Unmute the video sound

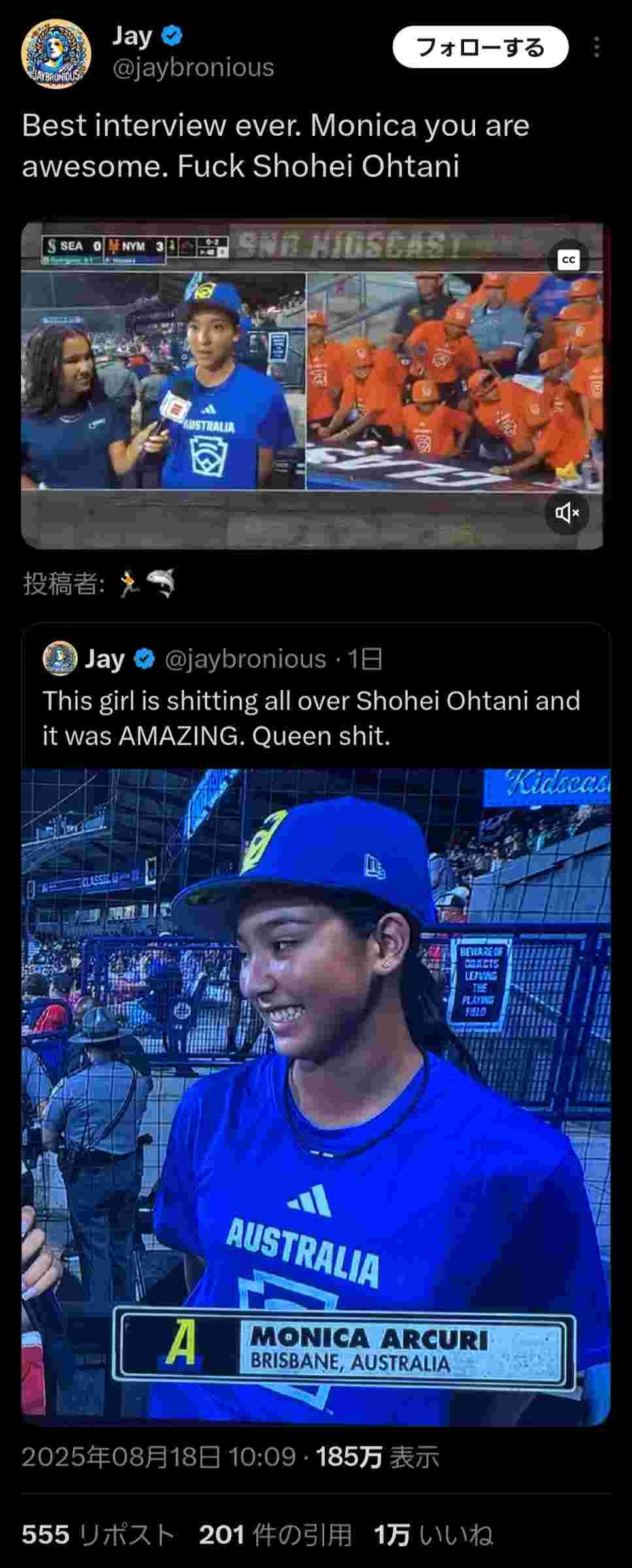pyautogui.click(x=567, y=513)
